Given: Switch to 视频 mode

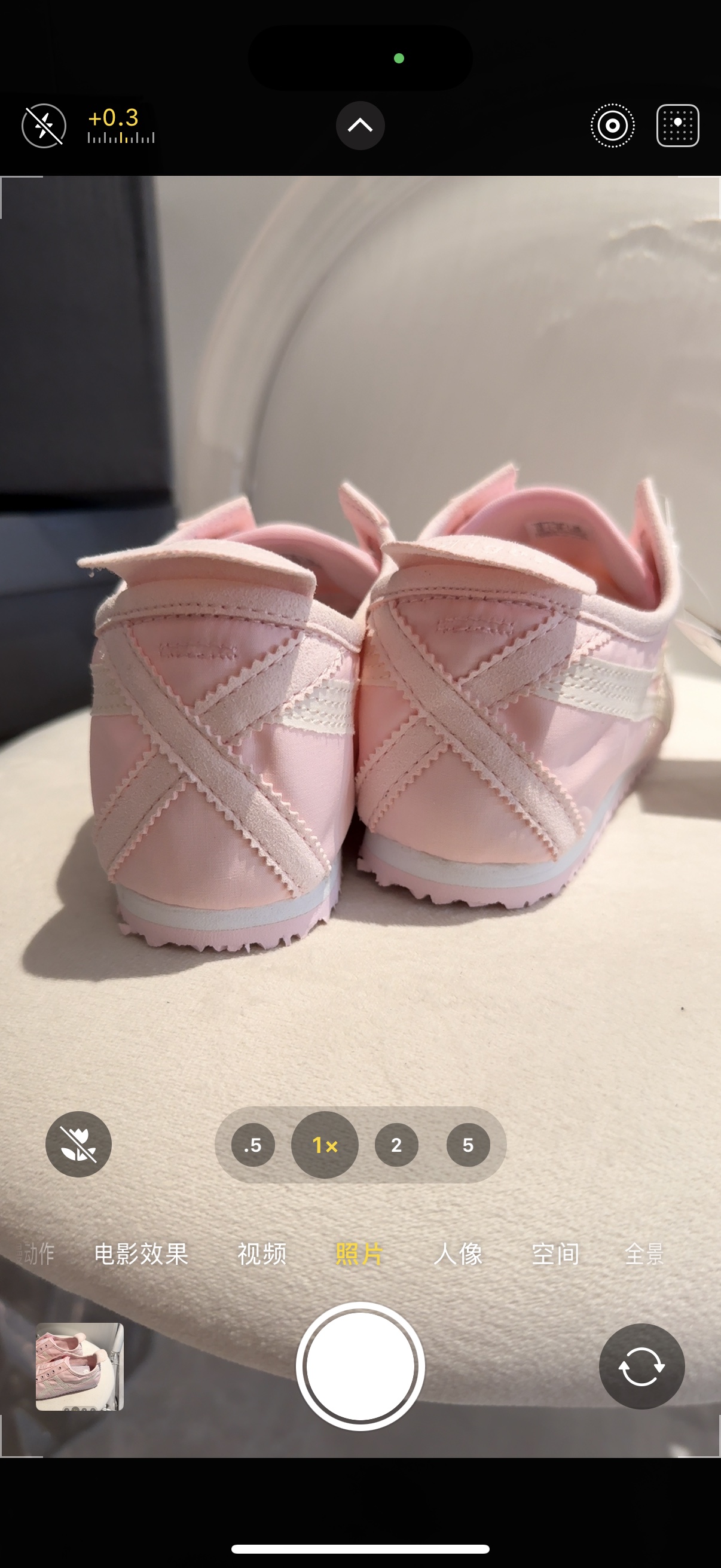Looking at the screenshot, I should coord(262,1254).
